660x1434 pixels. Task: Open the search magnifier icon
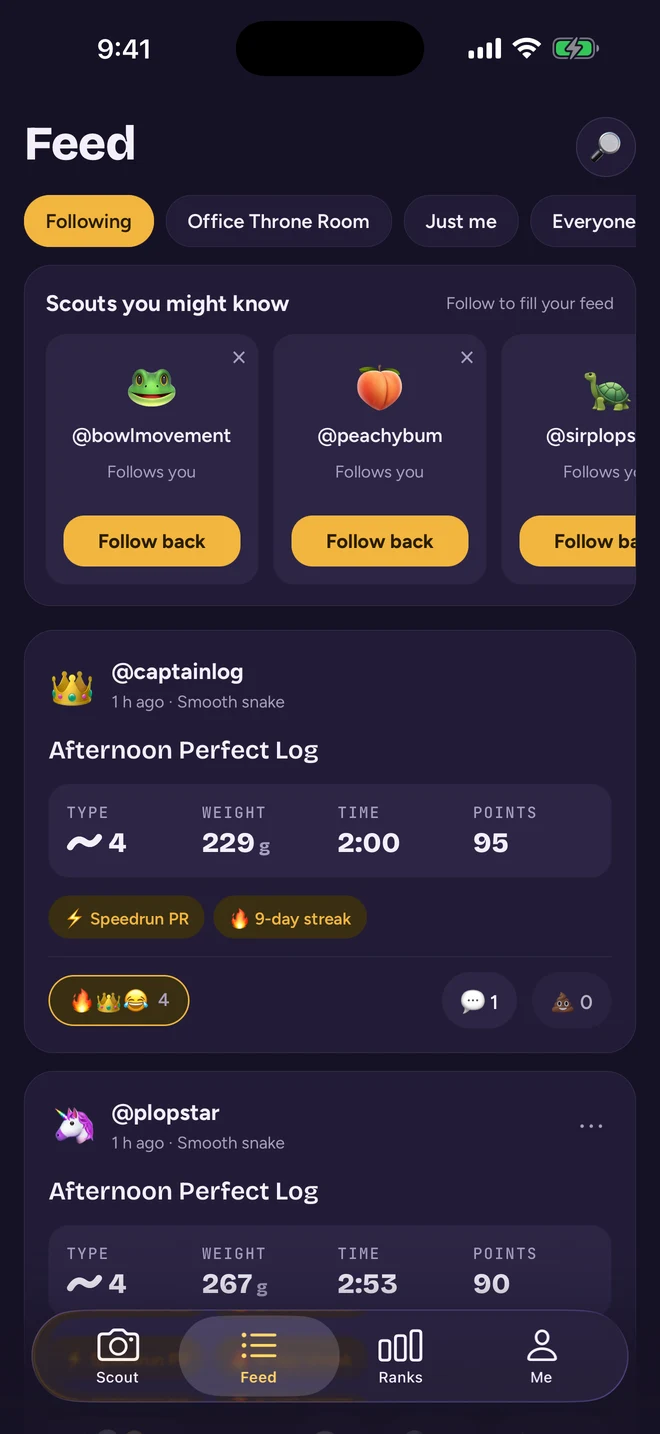[606, 147]
